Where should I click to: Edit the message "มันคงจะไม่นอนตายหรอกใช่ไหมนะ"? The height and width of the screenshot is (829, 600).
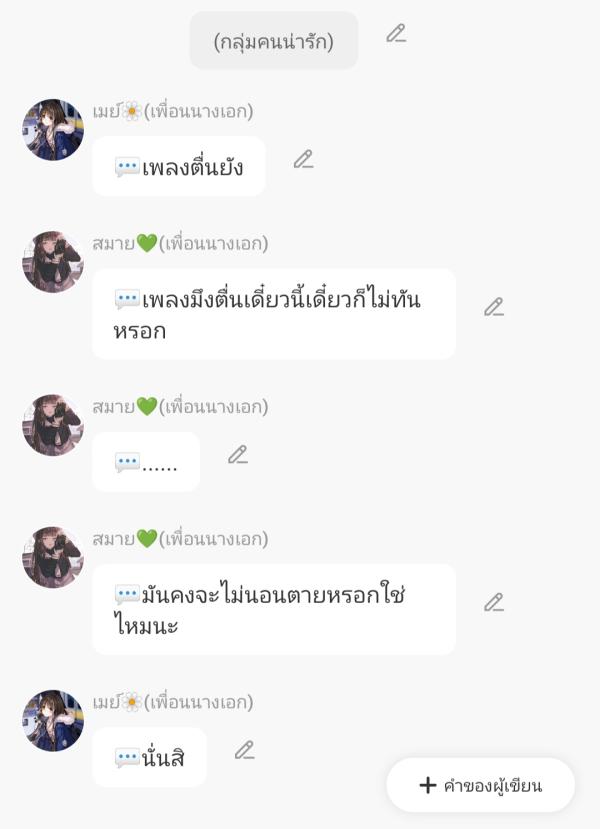click(x=493, y=602)
